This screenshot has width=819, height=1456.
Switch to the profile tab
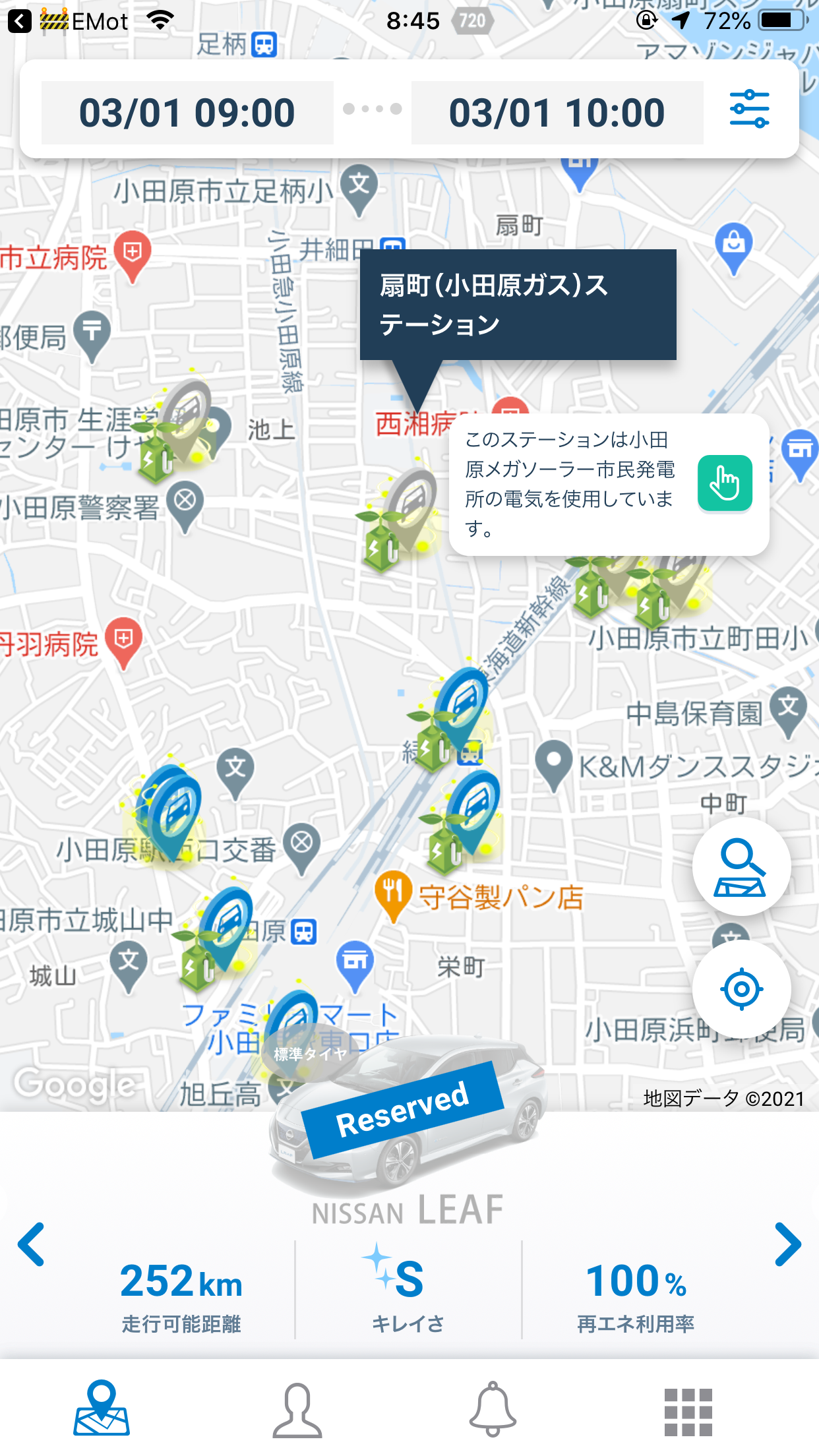pos(297,1410)
